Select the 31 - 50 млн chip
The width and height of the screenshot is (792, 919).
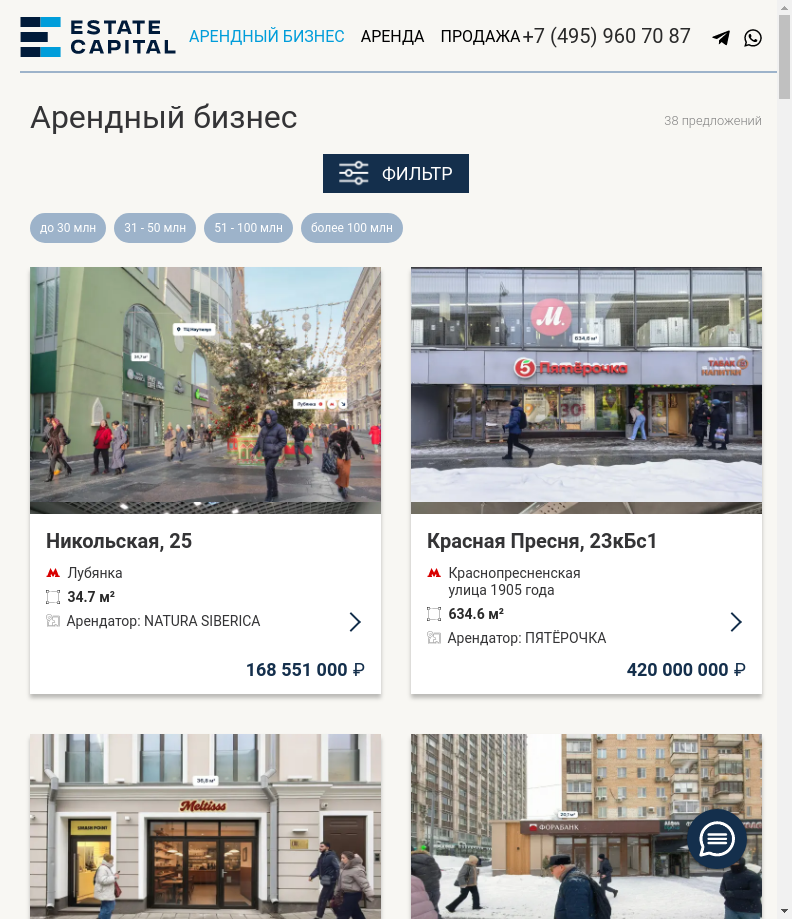pyautogui.click(x=155, y=228)
